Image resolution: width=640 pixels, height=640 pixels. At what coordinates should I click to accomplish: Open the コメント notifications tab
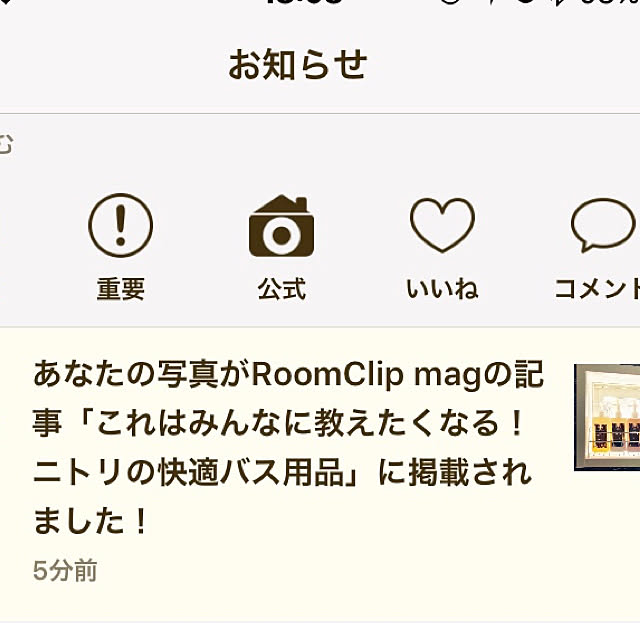point(600,245)
